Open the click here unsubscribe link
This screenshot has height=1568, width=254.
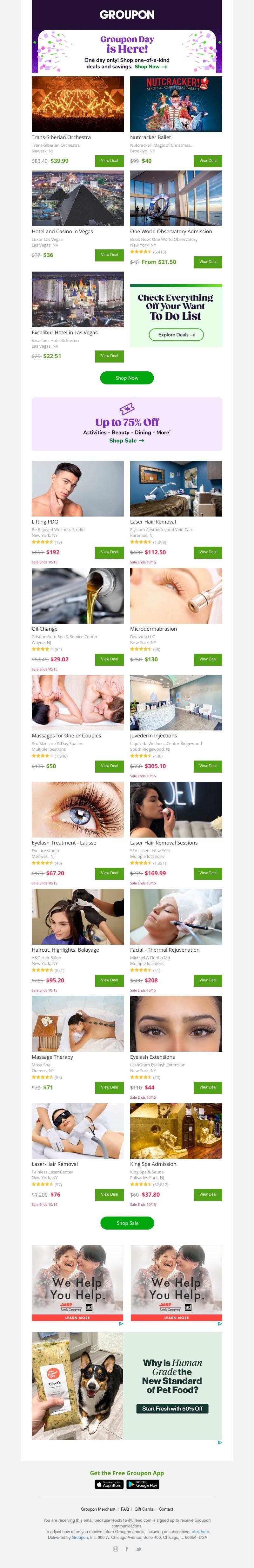tap(200, 1532)
